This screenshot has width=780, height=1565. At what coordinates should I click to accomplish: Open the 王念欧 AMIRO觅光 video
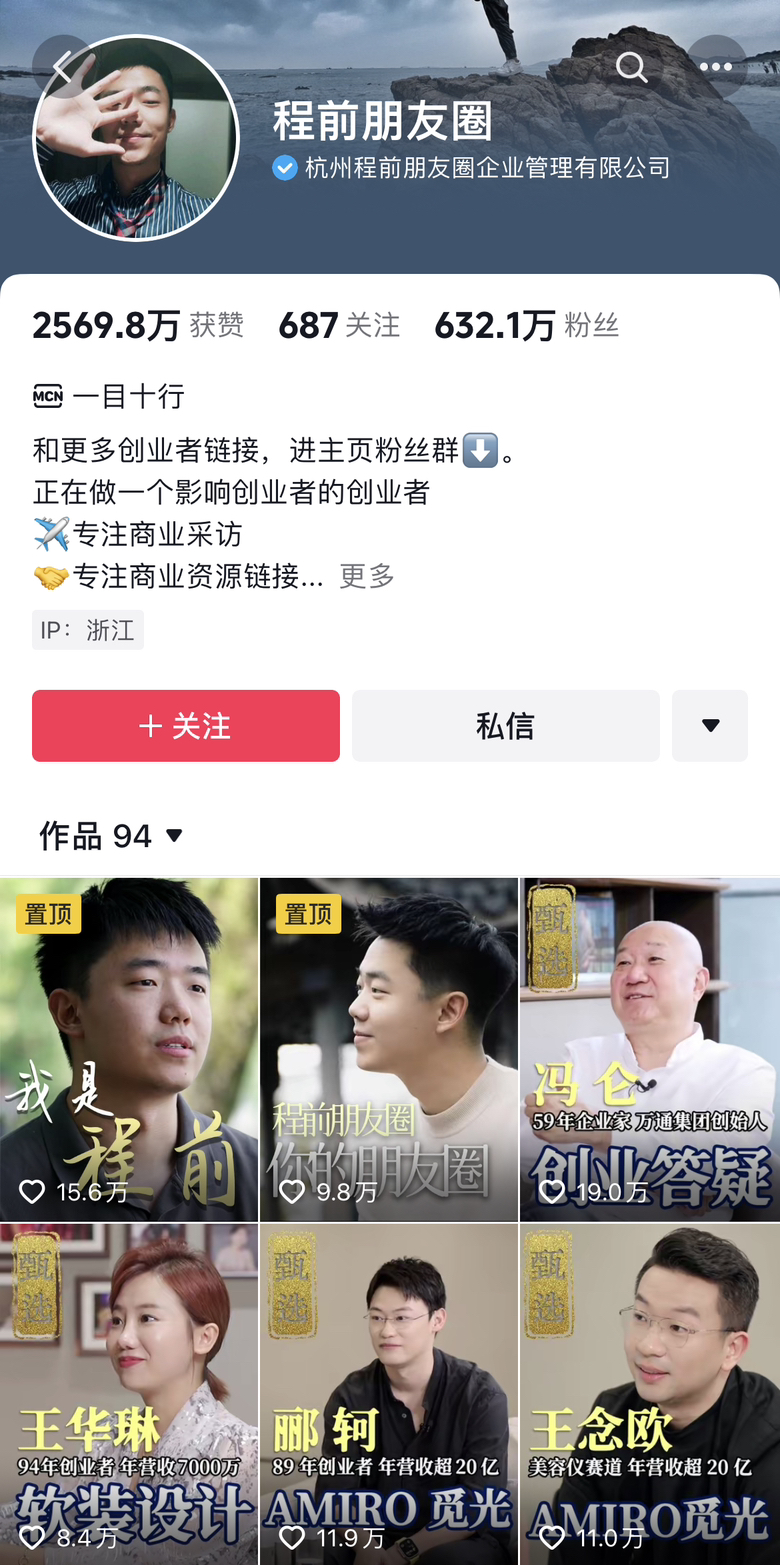tap(650, 1395)
